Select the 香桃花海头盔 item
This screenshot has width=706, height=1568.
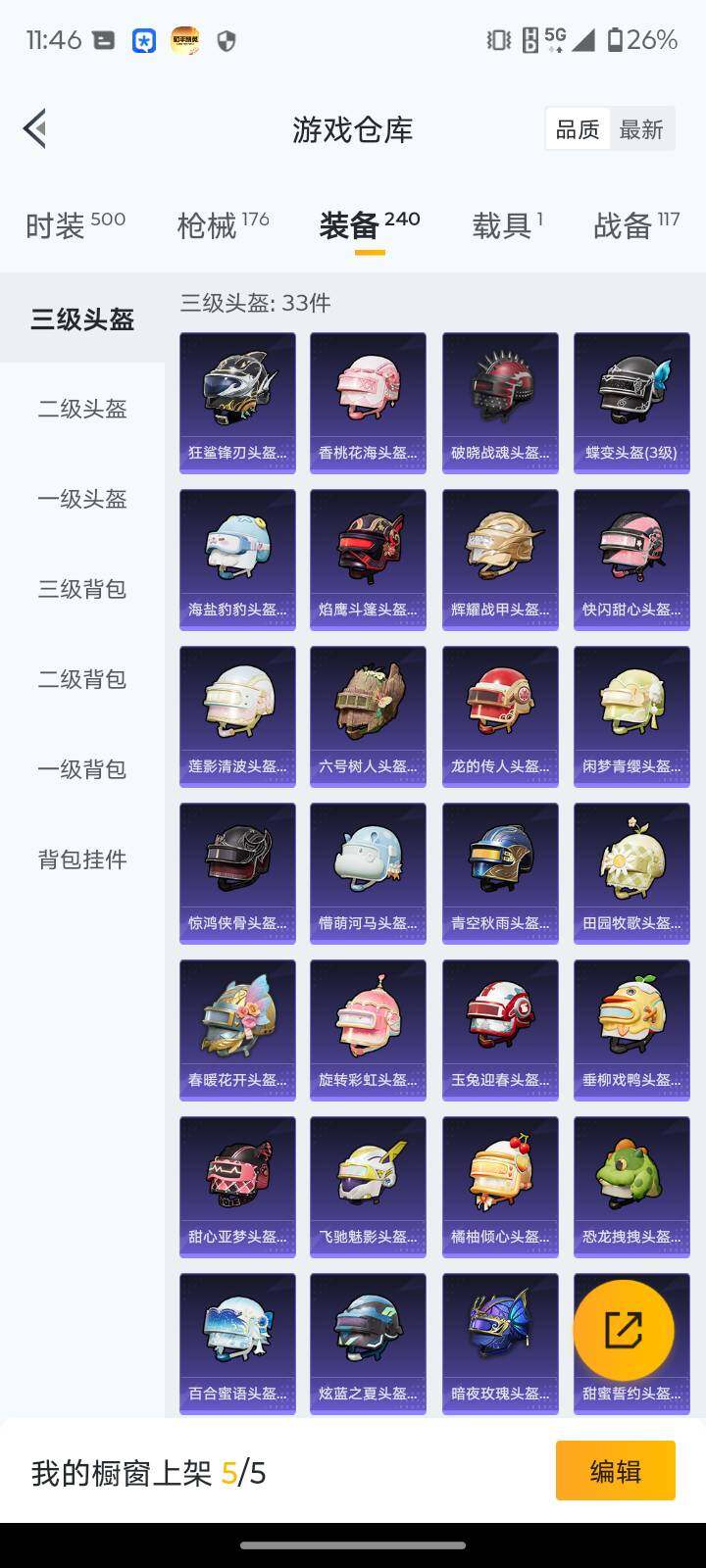click(x=368, y=400)
